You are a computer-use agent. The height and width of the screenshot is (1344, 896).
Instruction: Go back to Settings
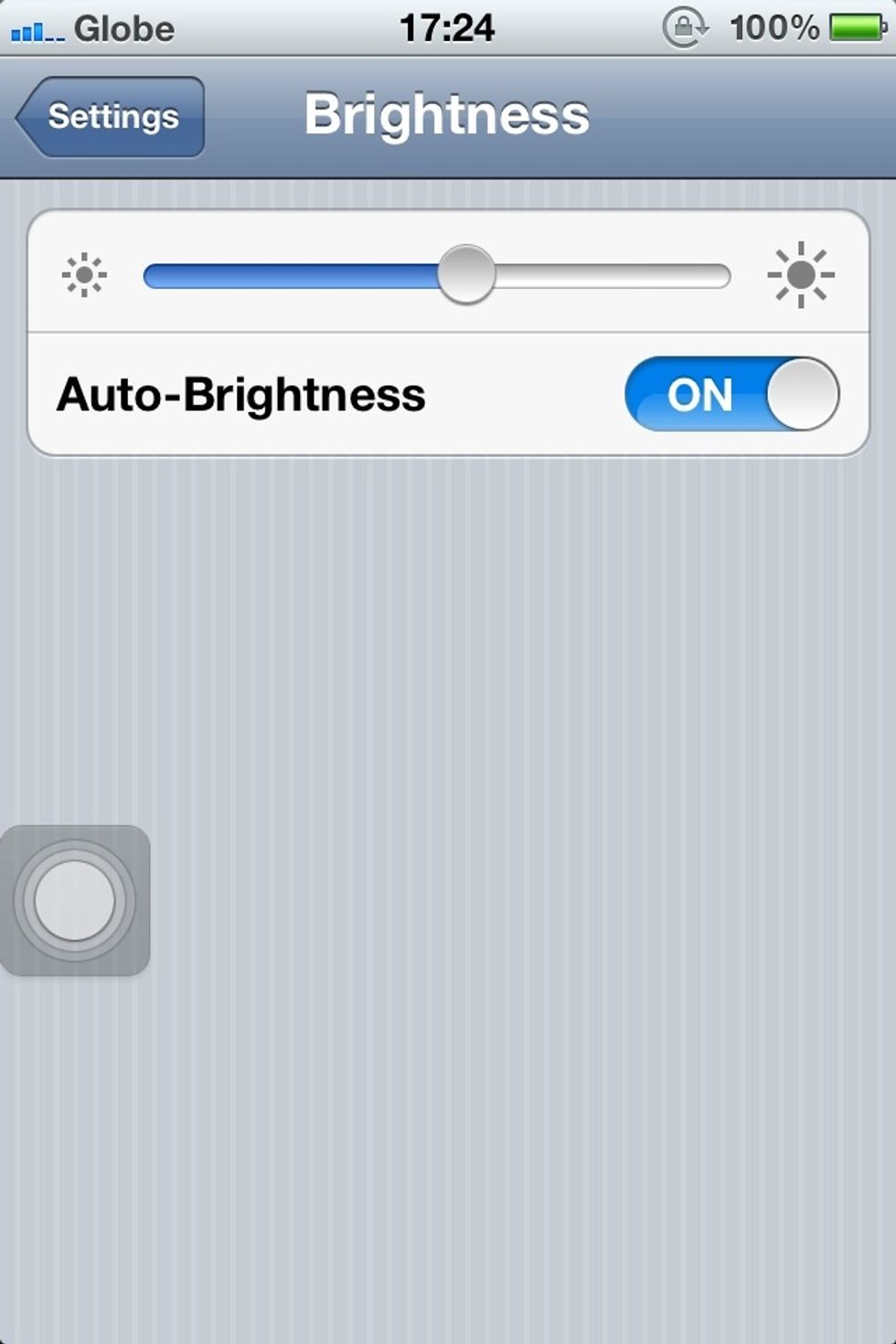pos(112,117)
